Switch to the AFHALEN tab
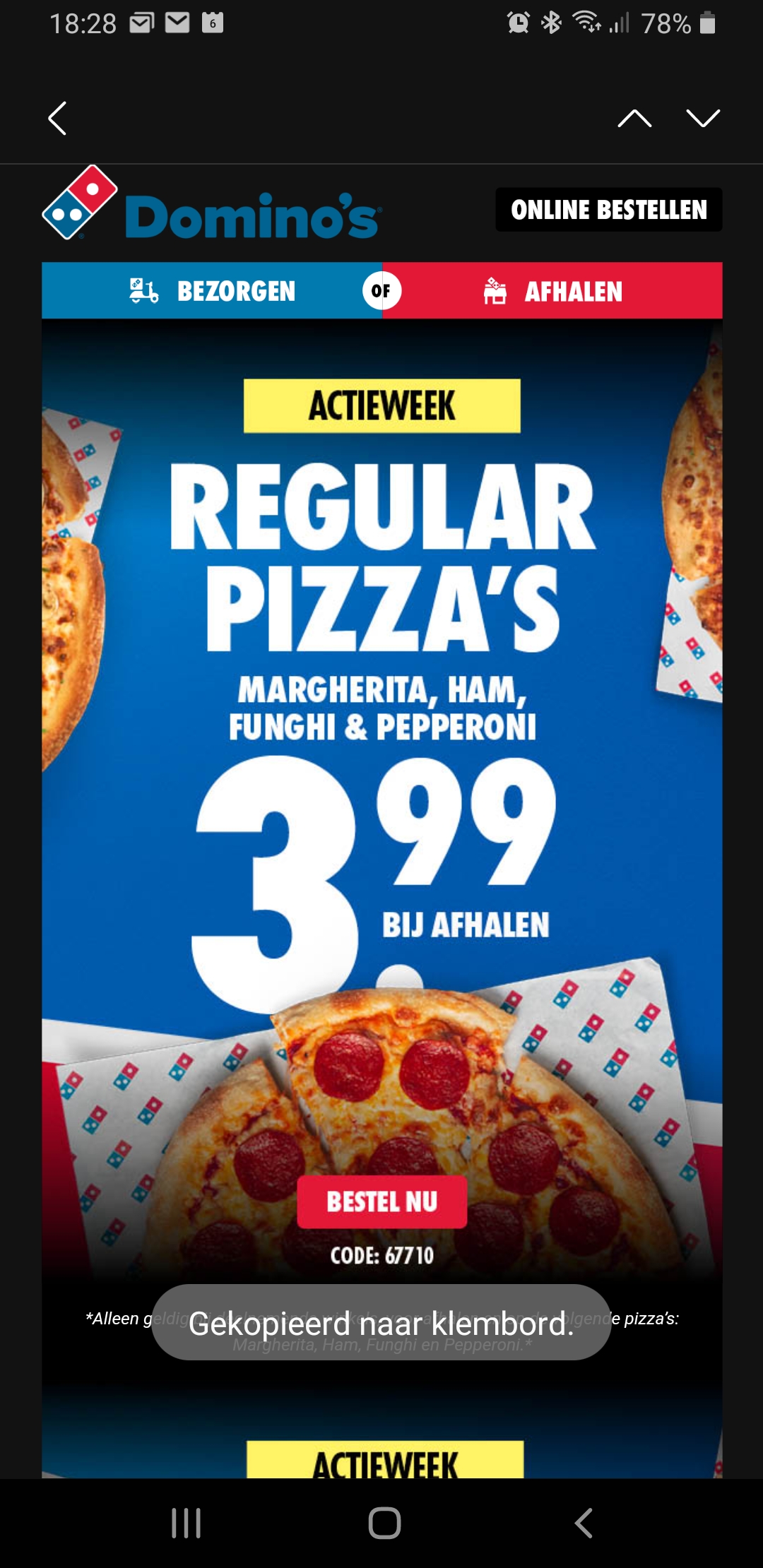This screenshot has height=1568, width=763. coord(574,290)
